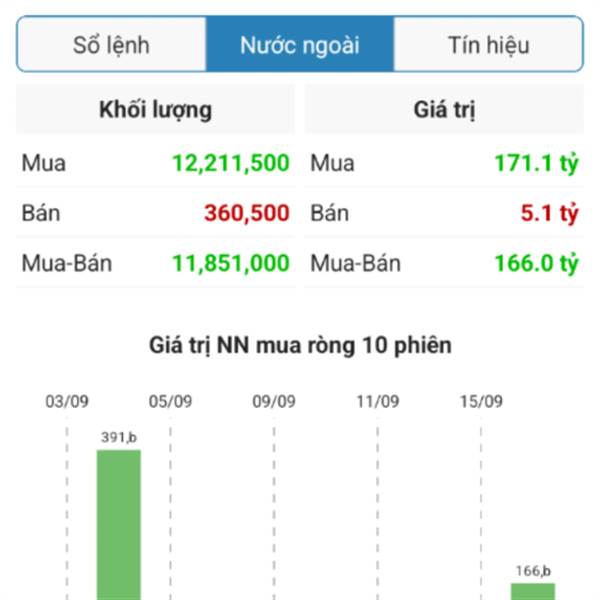Switch to the Sổ lệnh tab

pos(111,45)
